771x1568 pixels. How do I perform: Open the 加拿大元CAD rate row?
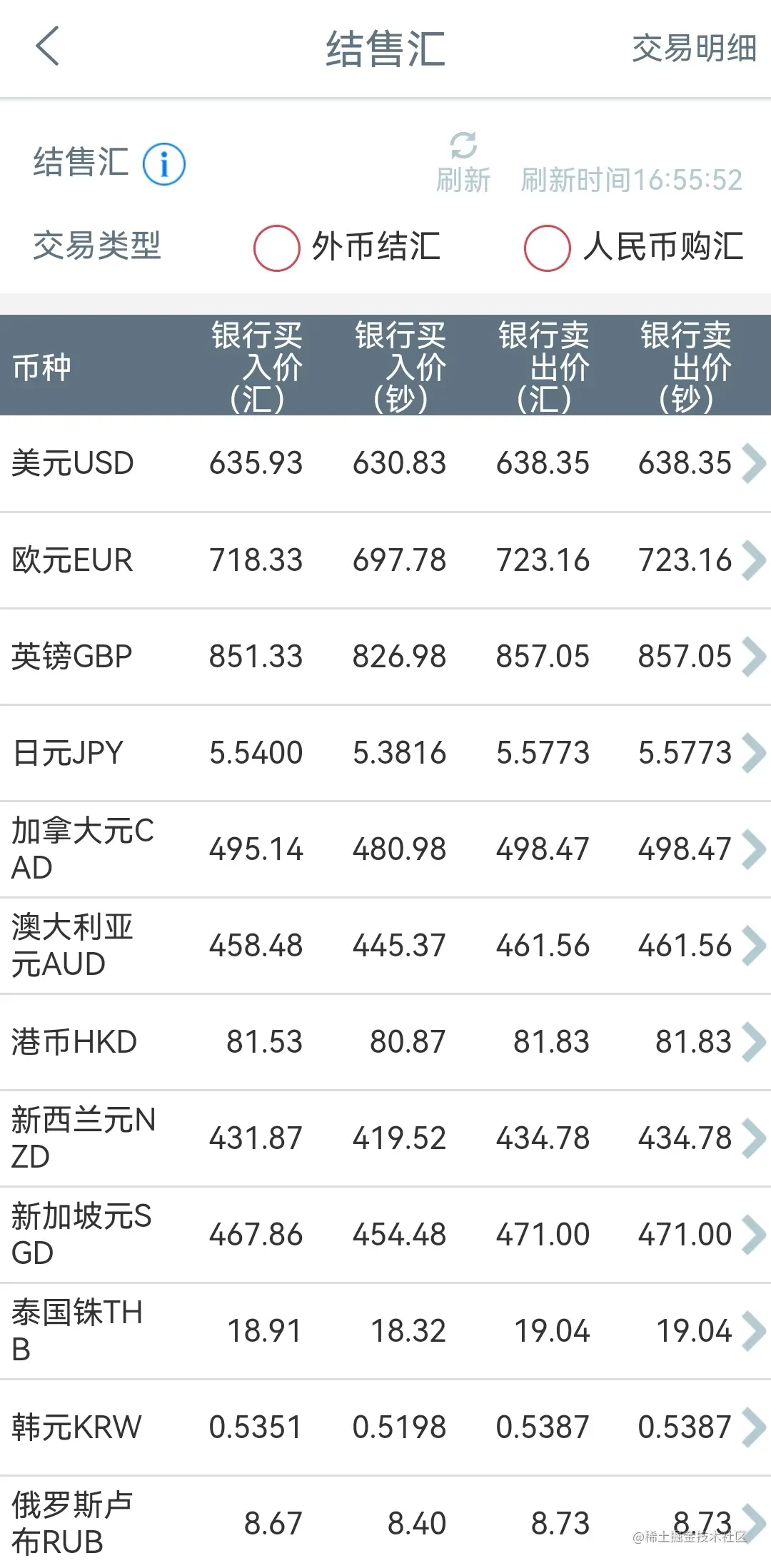(385, 849)
